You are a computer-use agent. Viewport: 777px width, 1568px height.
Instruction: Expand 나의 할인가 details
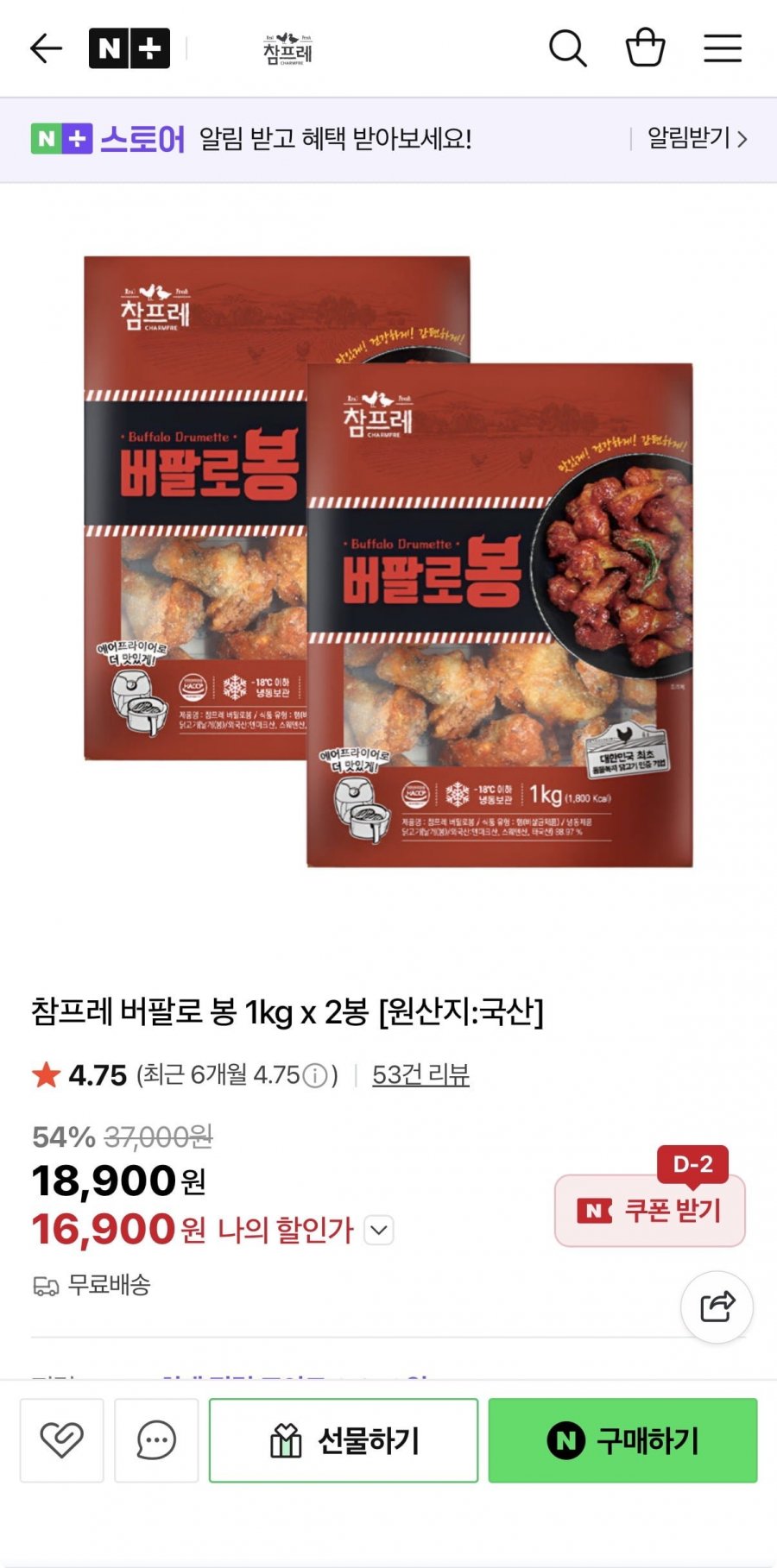click(379, 1230)
